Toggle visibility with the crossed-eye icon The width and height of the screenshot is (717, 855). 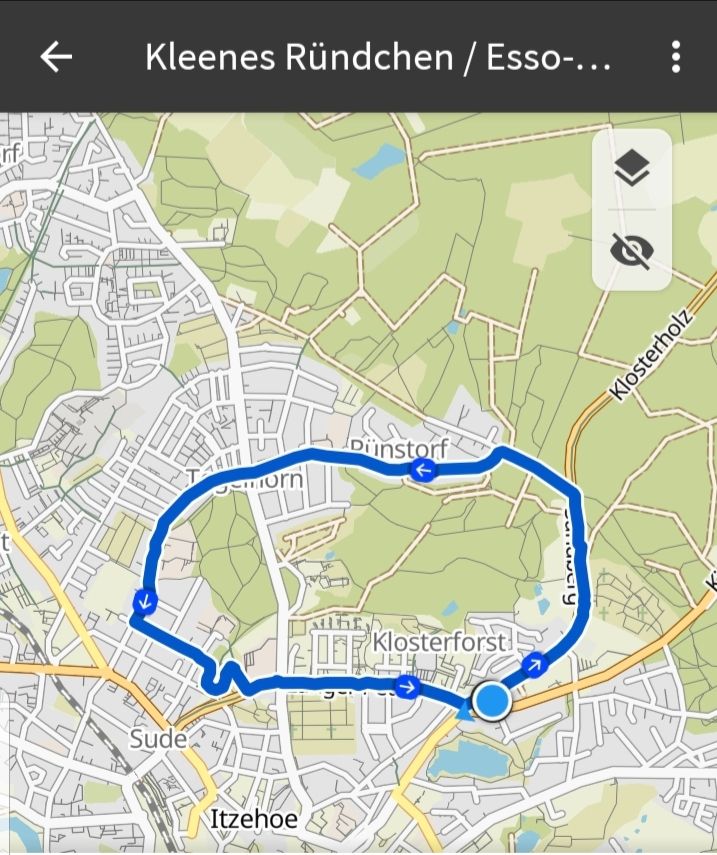tap(631, 251)
